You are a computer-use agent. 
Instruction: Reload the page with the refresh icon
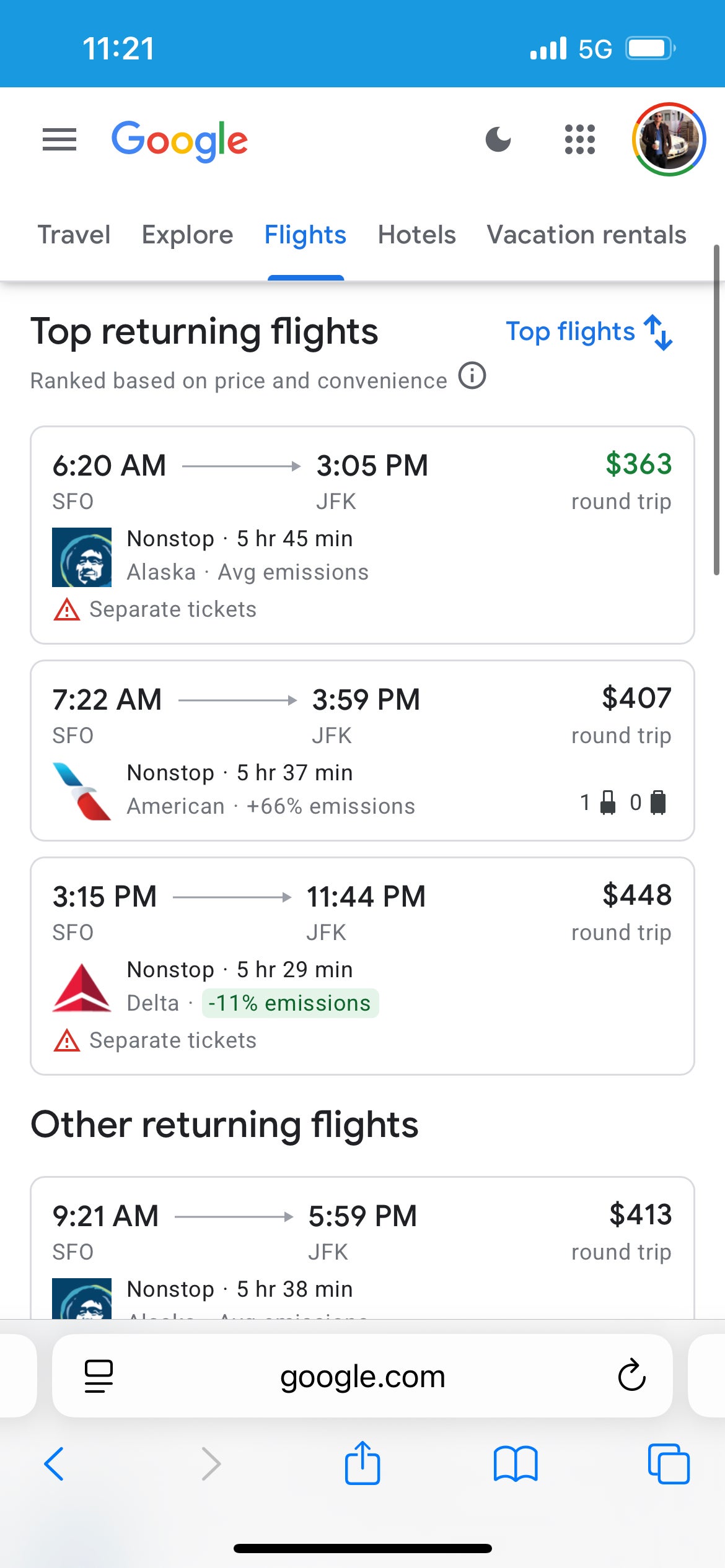point(630,1376)
